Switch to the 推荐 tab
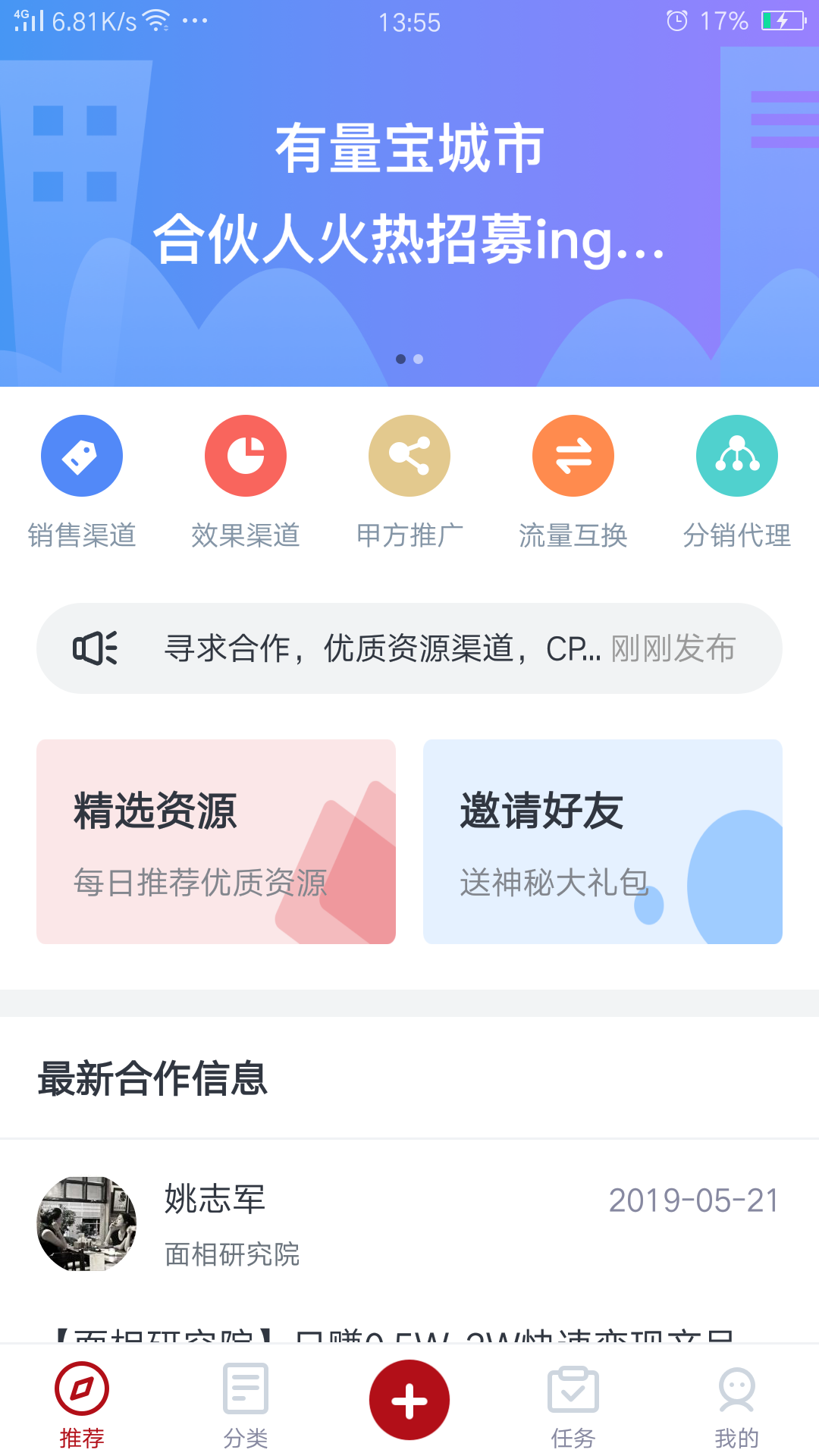The image size is (819, 1456). pyautogui.click(x=82, y=1404)
